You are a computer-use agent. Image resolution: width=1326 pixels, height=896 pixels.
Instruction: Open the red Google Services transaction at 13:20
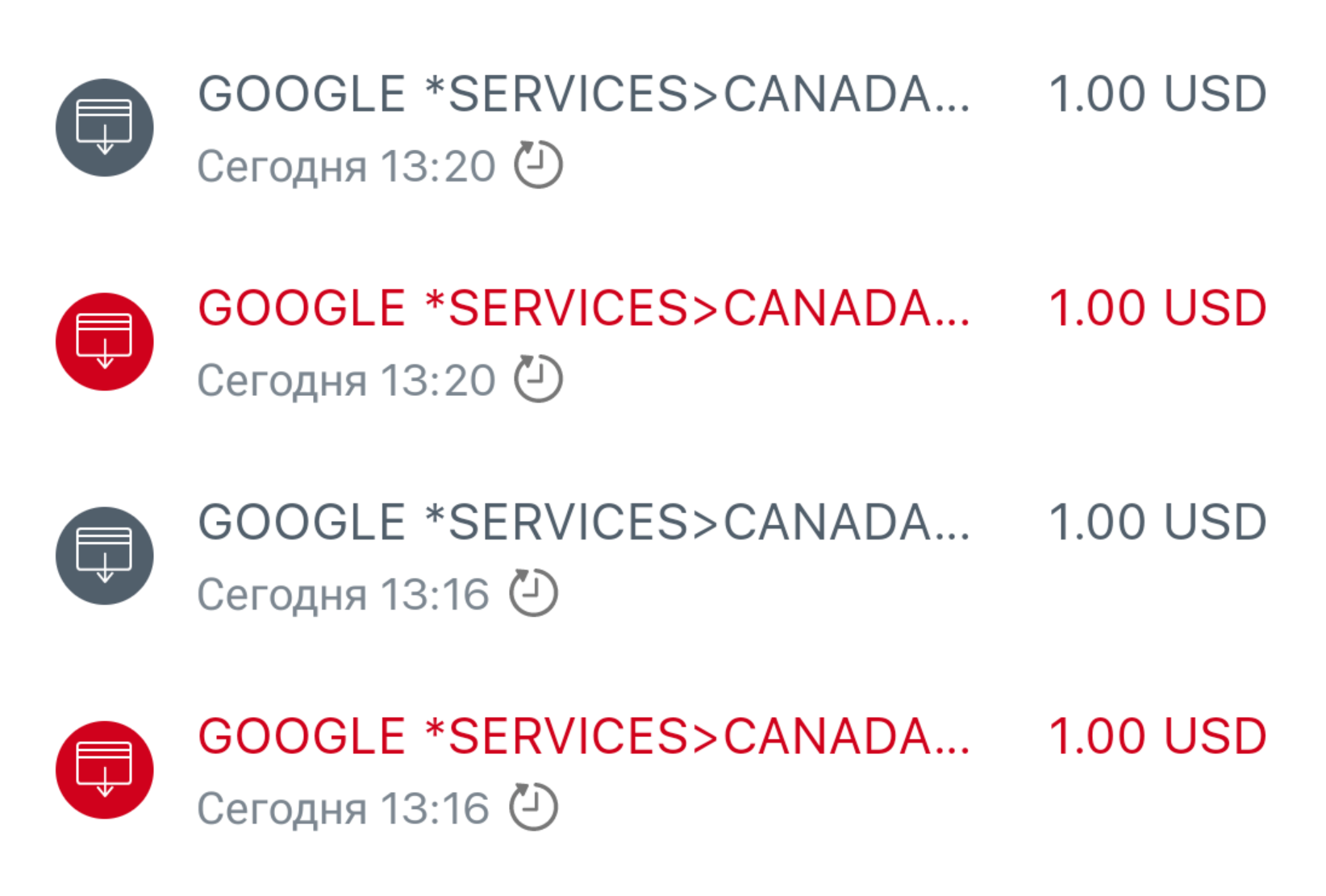[x=584, y=309]
